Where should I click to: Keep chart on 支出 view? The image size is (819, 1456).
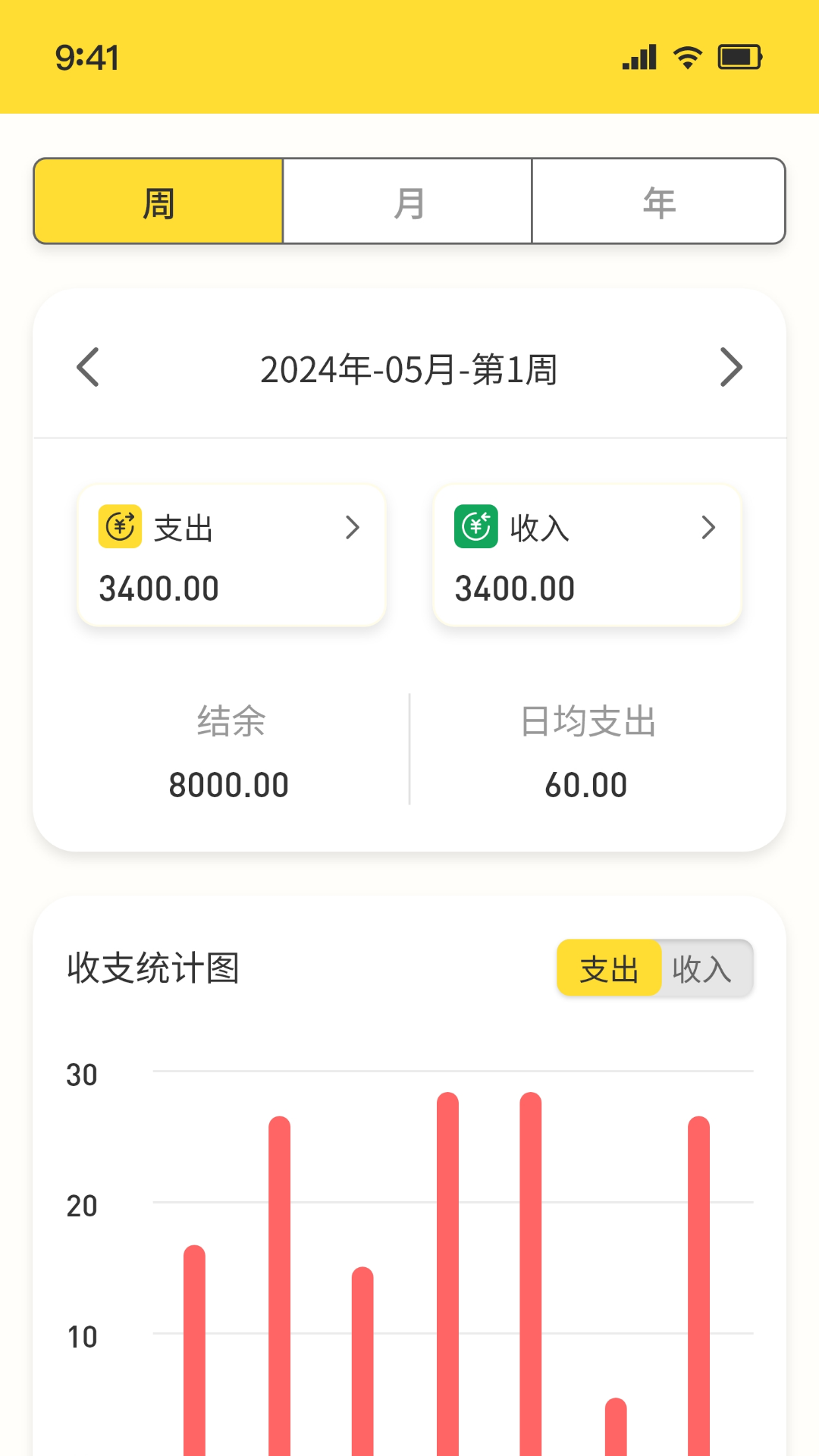pos(610,968)
